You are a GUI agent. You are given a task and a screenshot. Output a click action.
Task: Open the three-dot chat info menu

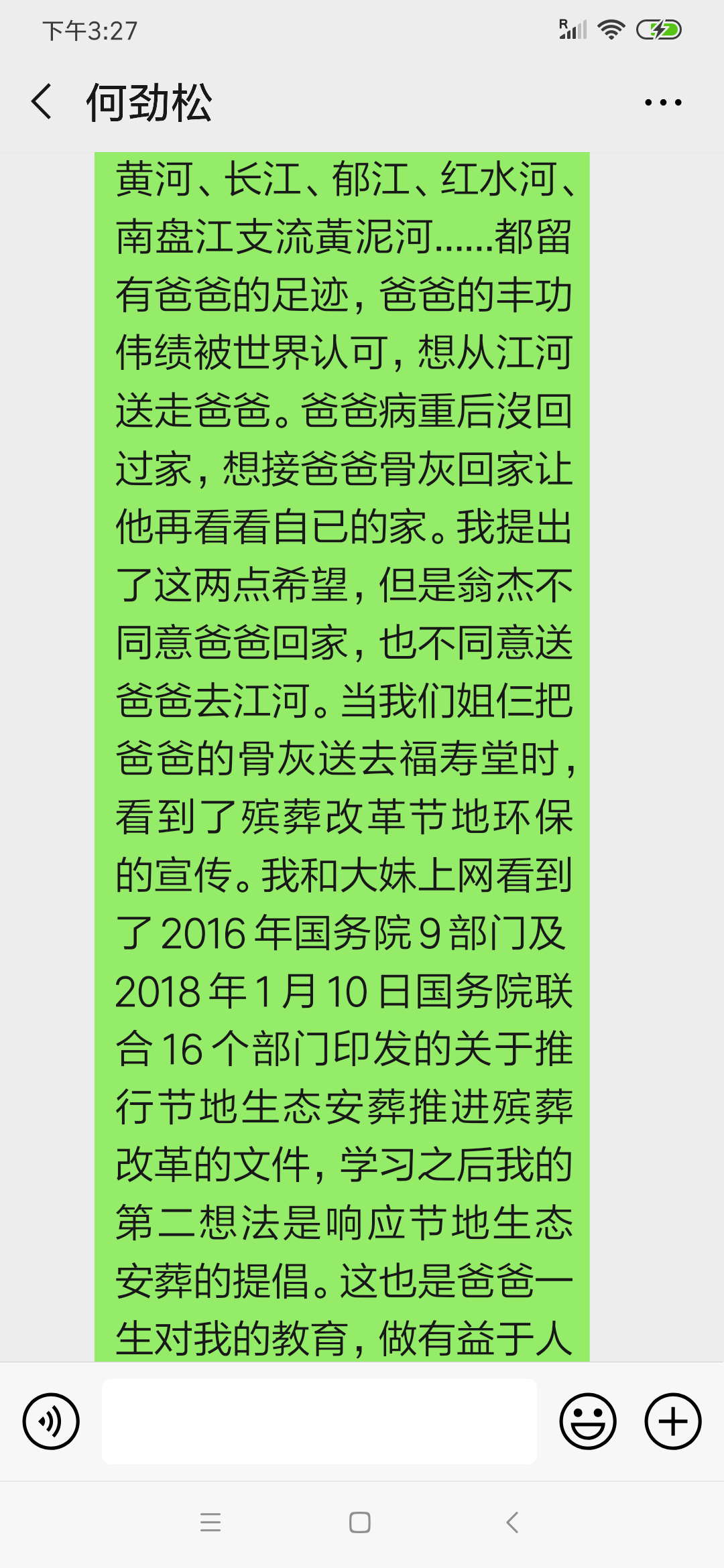pyautogui.click(x=663, y=103)
